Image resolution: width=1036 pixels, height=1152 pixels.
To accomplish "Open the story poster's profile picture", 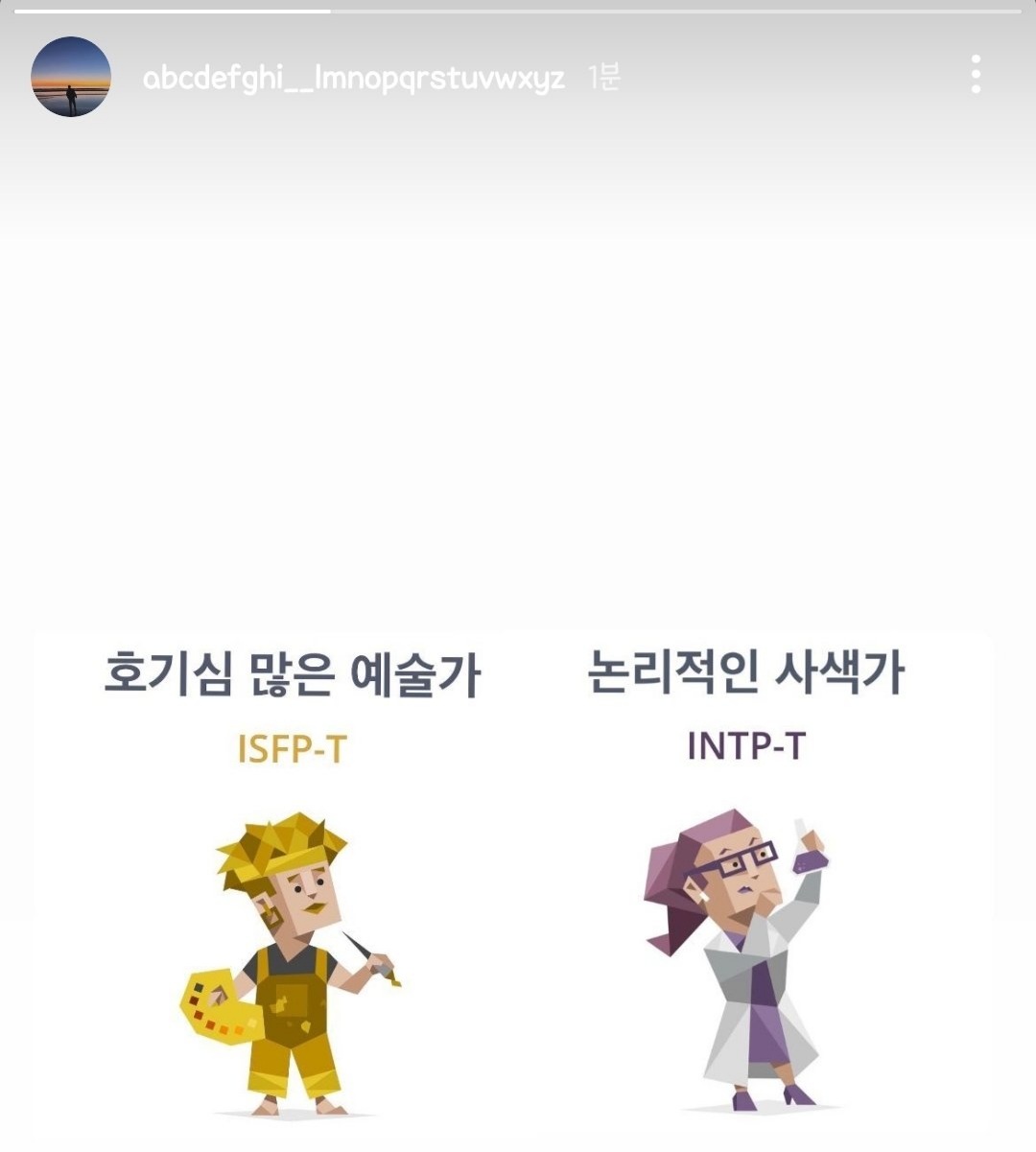I will [x=71, y=77].
